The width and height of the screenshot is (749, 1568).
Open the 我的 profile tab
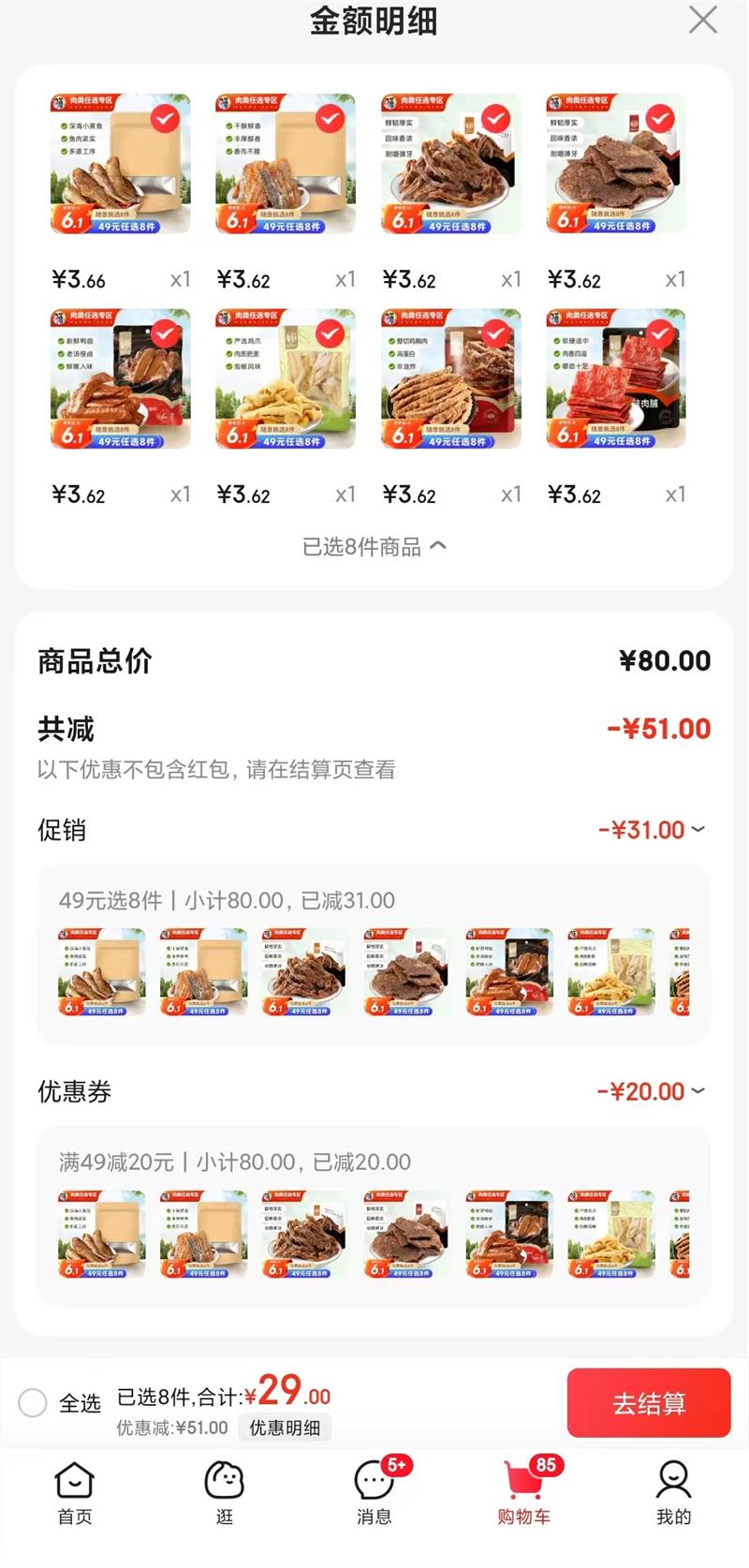point(673,1493)
